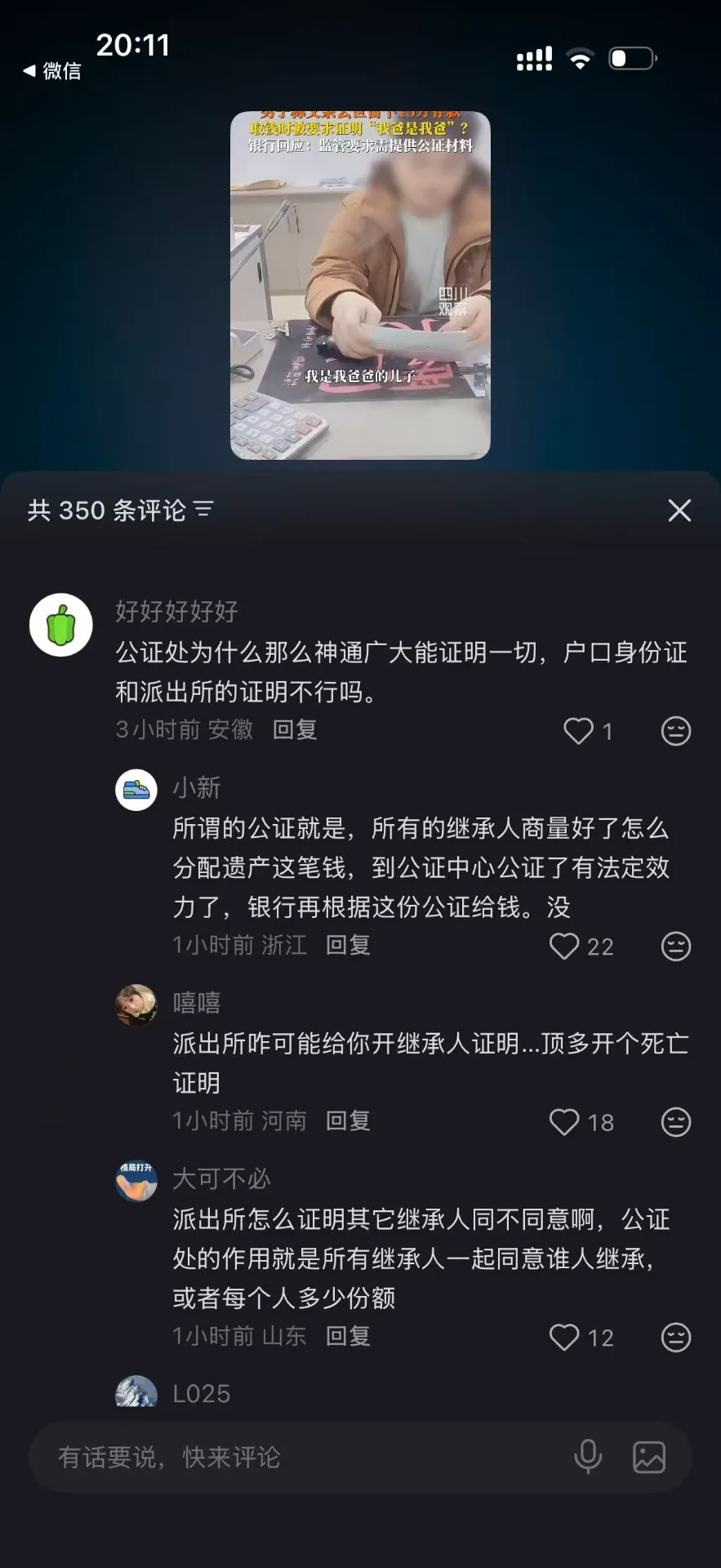721x1568 pixels.
Task: Tap 好好好好好's green avatar
Action: point(60,623)
